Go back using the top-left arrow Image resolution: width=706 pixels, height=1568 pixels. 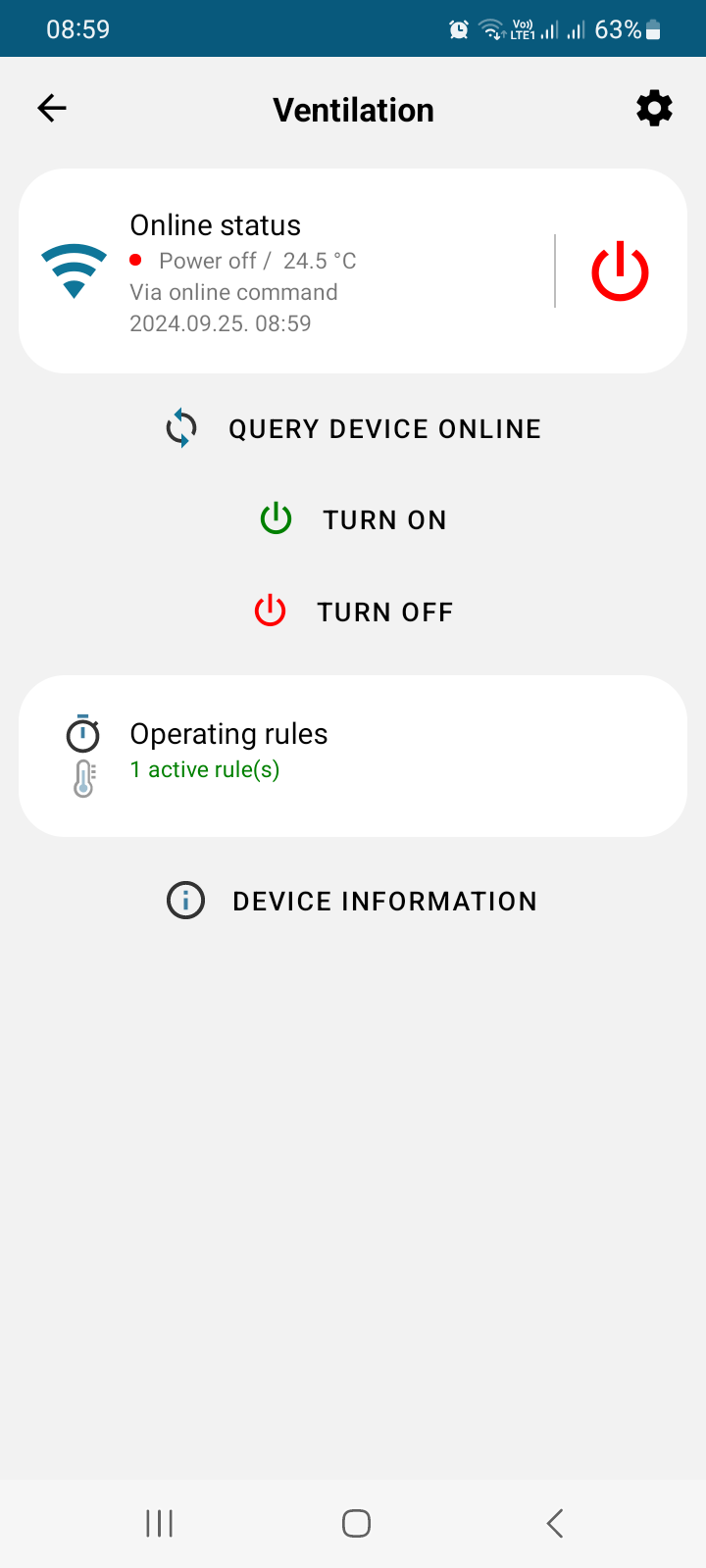[52, 108]
